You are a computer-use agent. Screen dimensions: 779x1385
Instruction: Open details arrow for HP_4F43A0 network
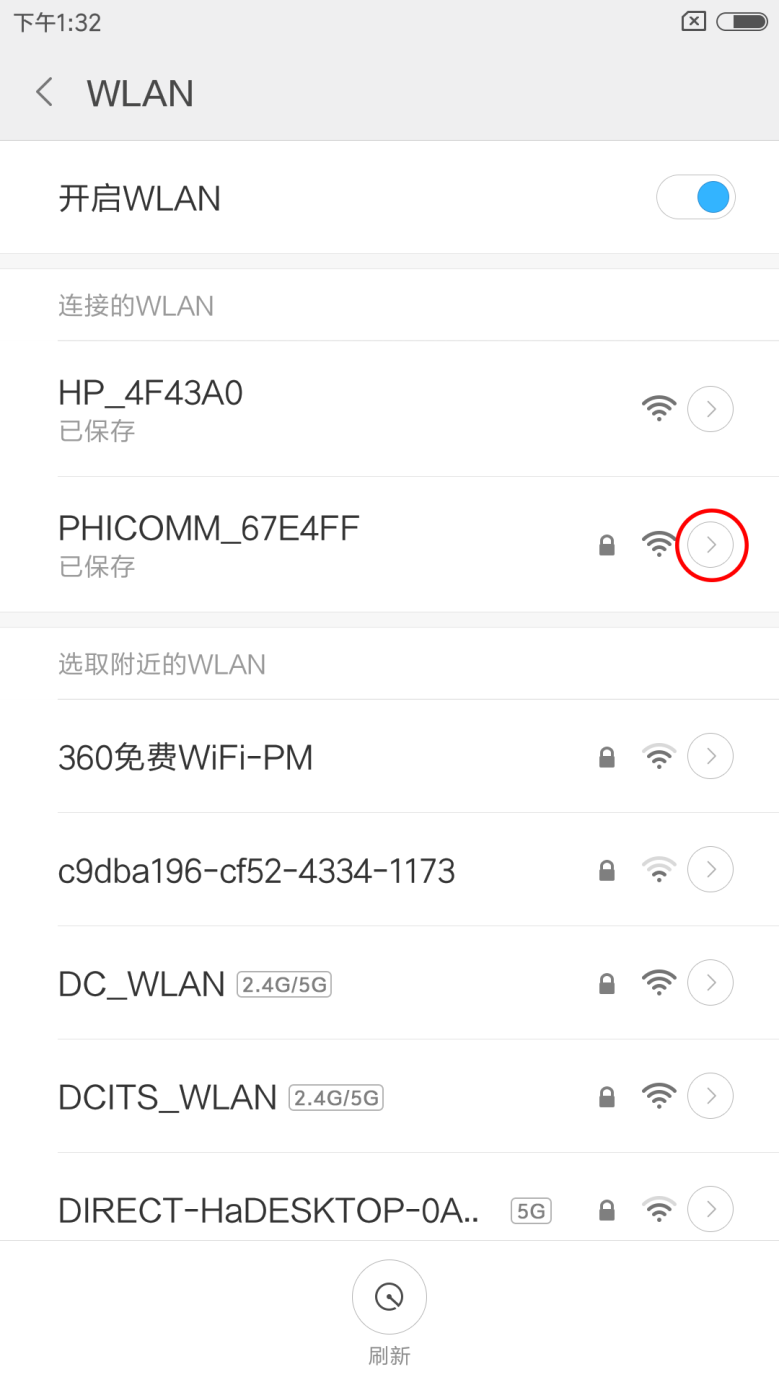[x=710, y=408]
